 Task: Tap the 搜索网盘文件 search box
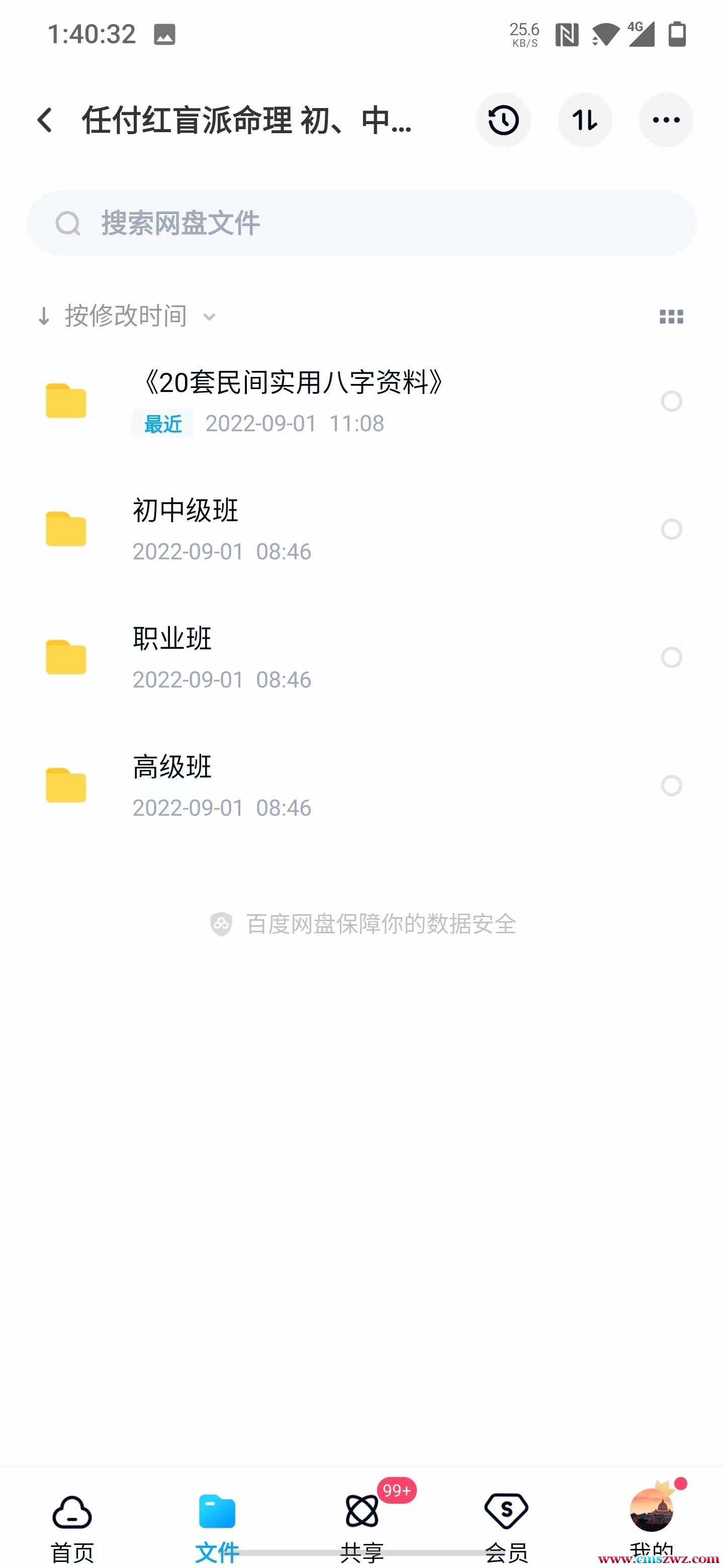click(x=361, y=224)
